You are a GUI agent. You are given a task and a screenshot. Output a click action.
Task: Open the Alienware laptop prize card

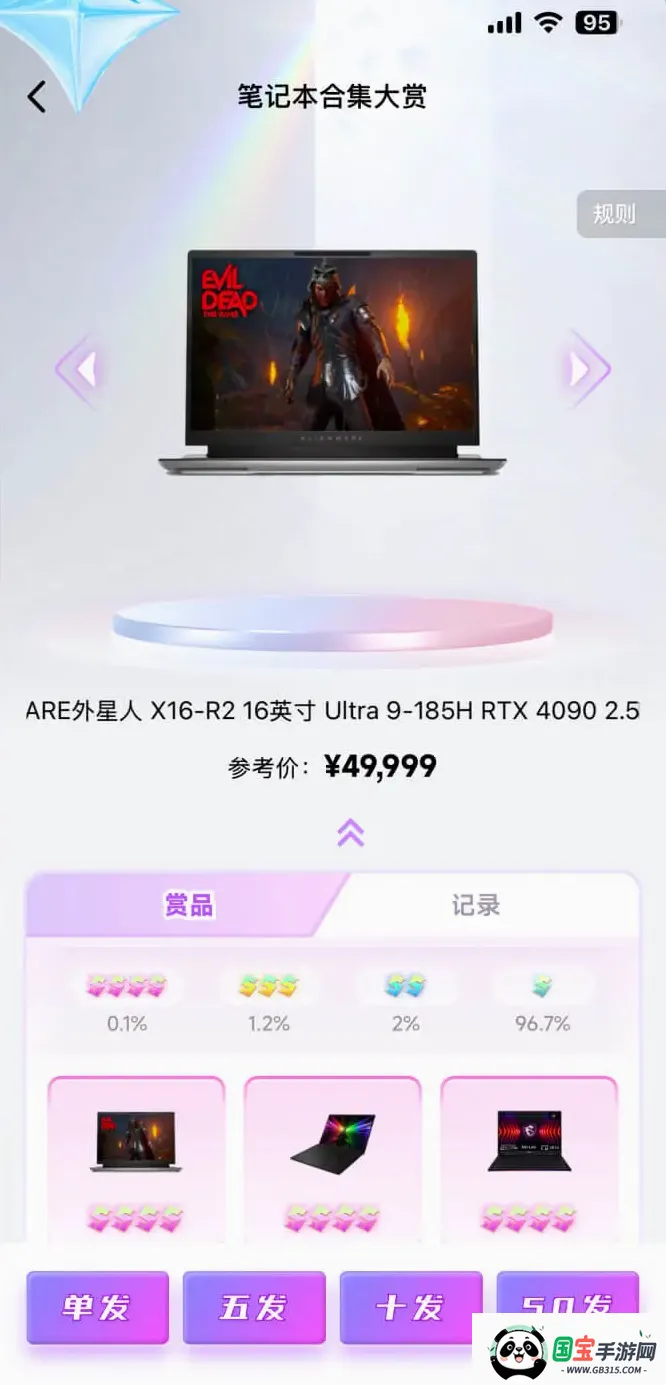[136, 1160]
